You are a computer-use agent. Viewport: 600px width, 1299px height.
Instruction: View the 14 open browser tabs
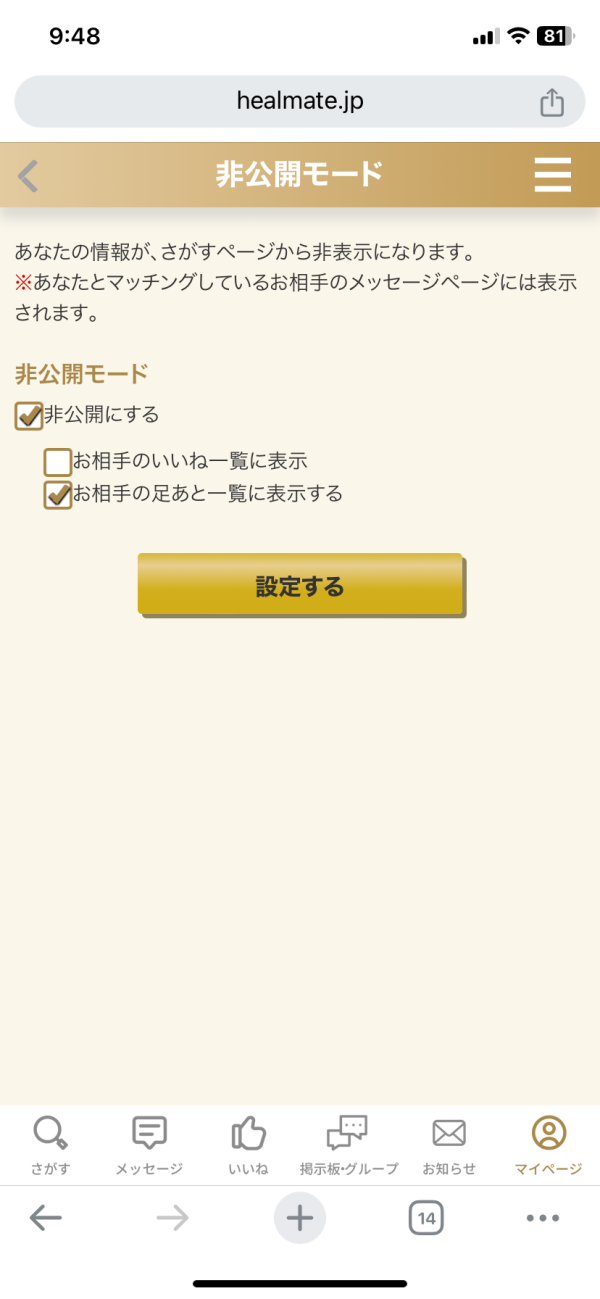[x=426, y=1218]
